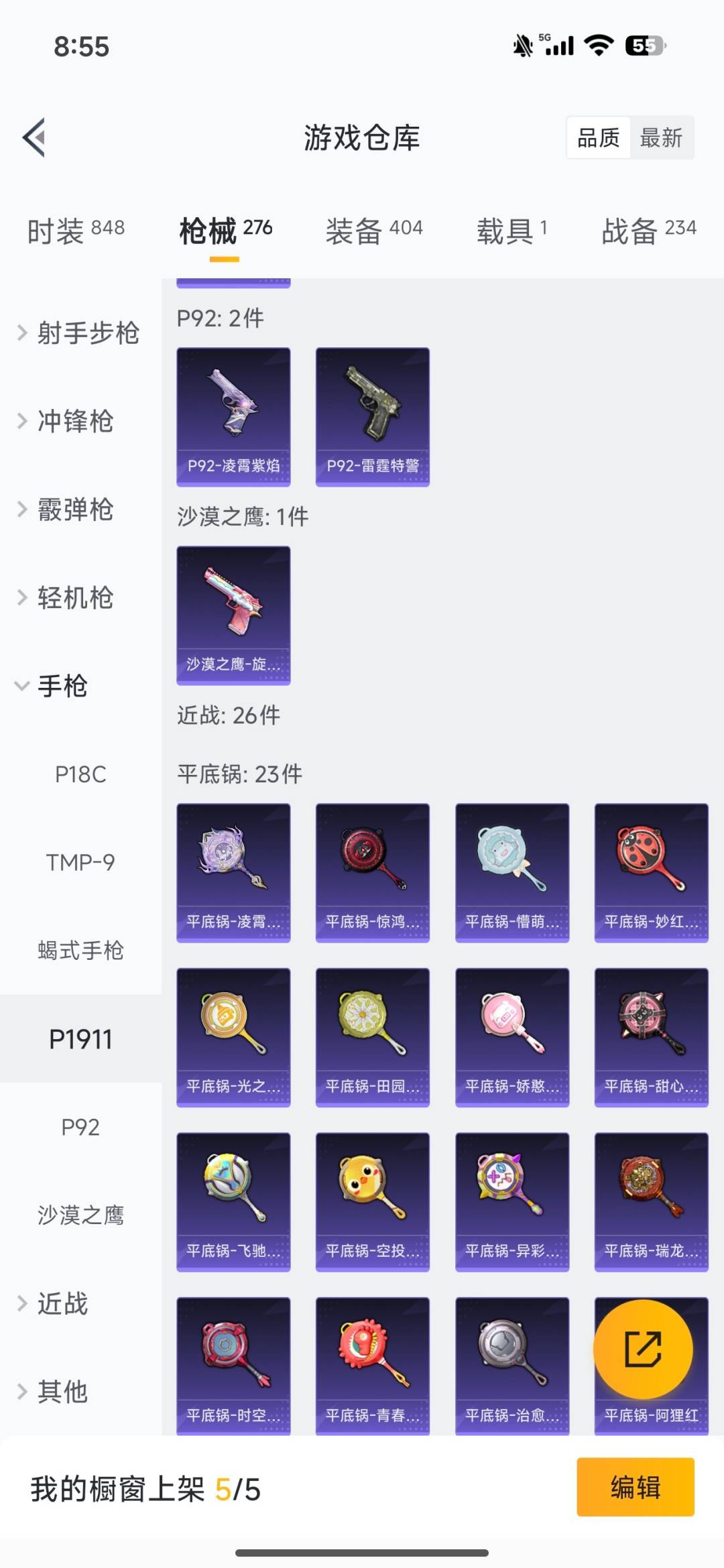724x1568 pixels.
Task: Switch to the 战备 tab
Action: (x=648, y=228)
